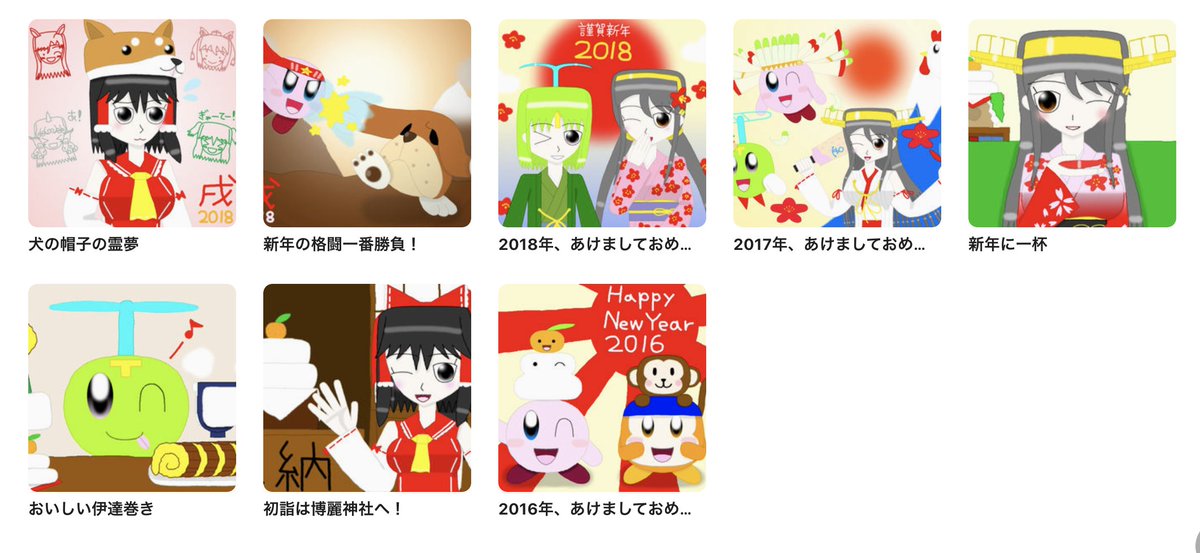The width and height of the screenshot is (1200, 553).
Task: Open the artwork 新年に一杯
Action: coord(1072,123)
